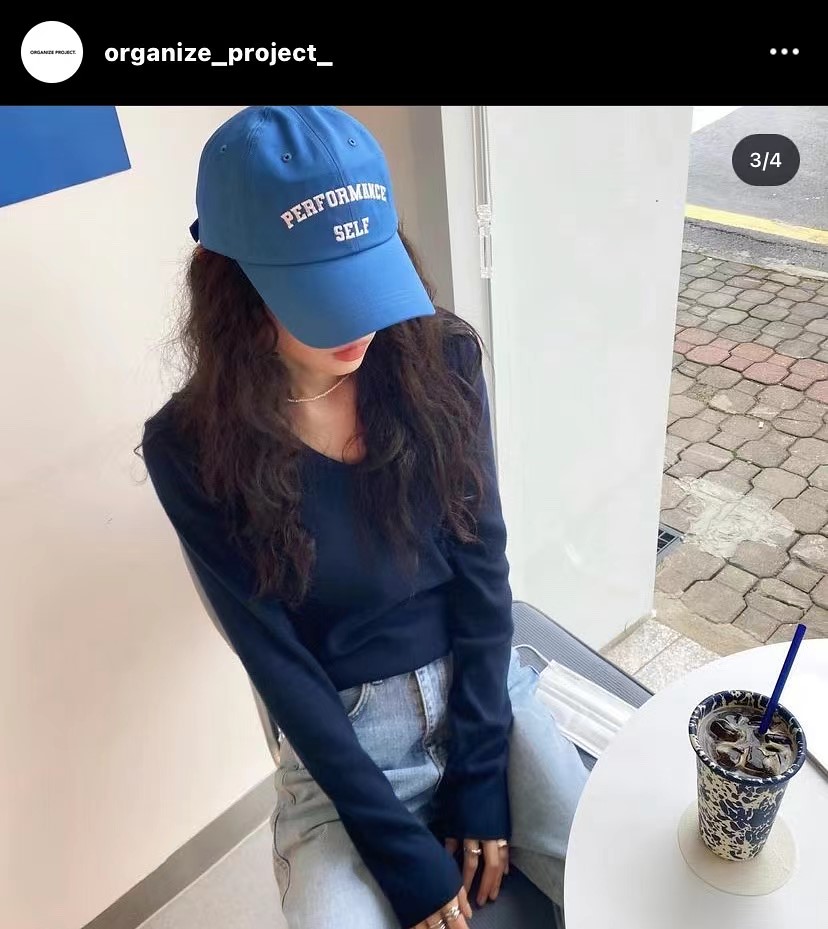Image resolution: width=828 pixels, height=929 pixels.
Task: Open the three-dot post options menu
Action: [x=784, y=52]
